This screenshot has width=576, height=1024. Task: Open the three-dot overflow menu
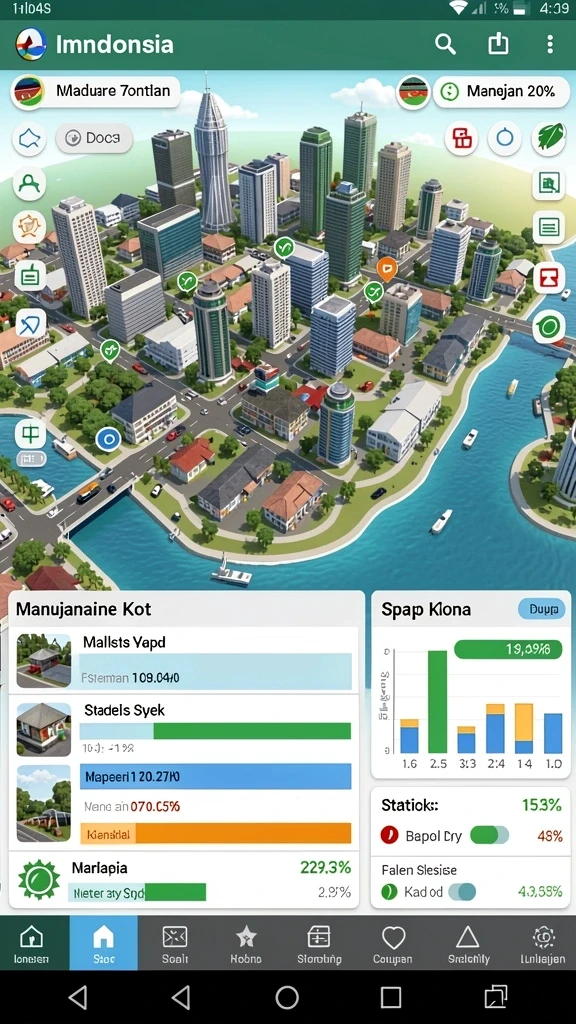550,44
